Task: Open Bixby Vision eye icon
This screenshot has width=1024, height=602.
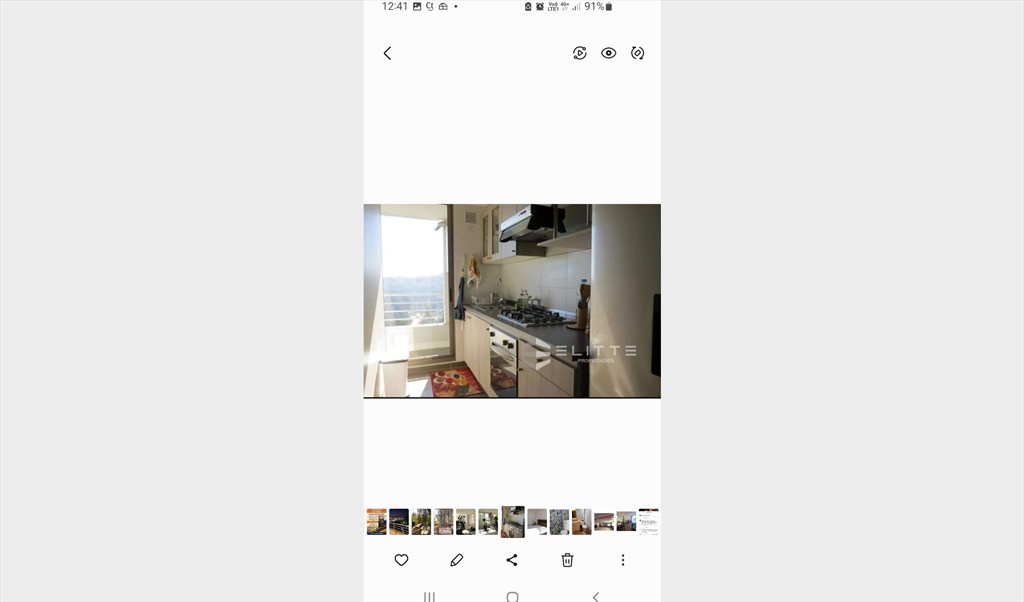Action: point(608,53)
